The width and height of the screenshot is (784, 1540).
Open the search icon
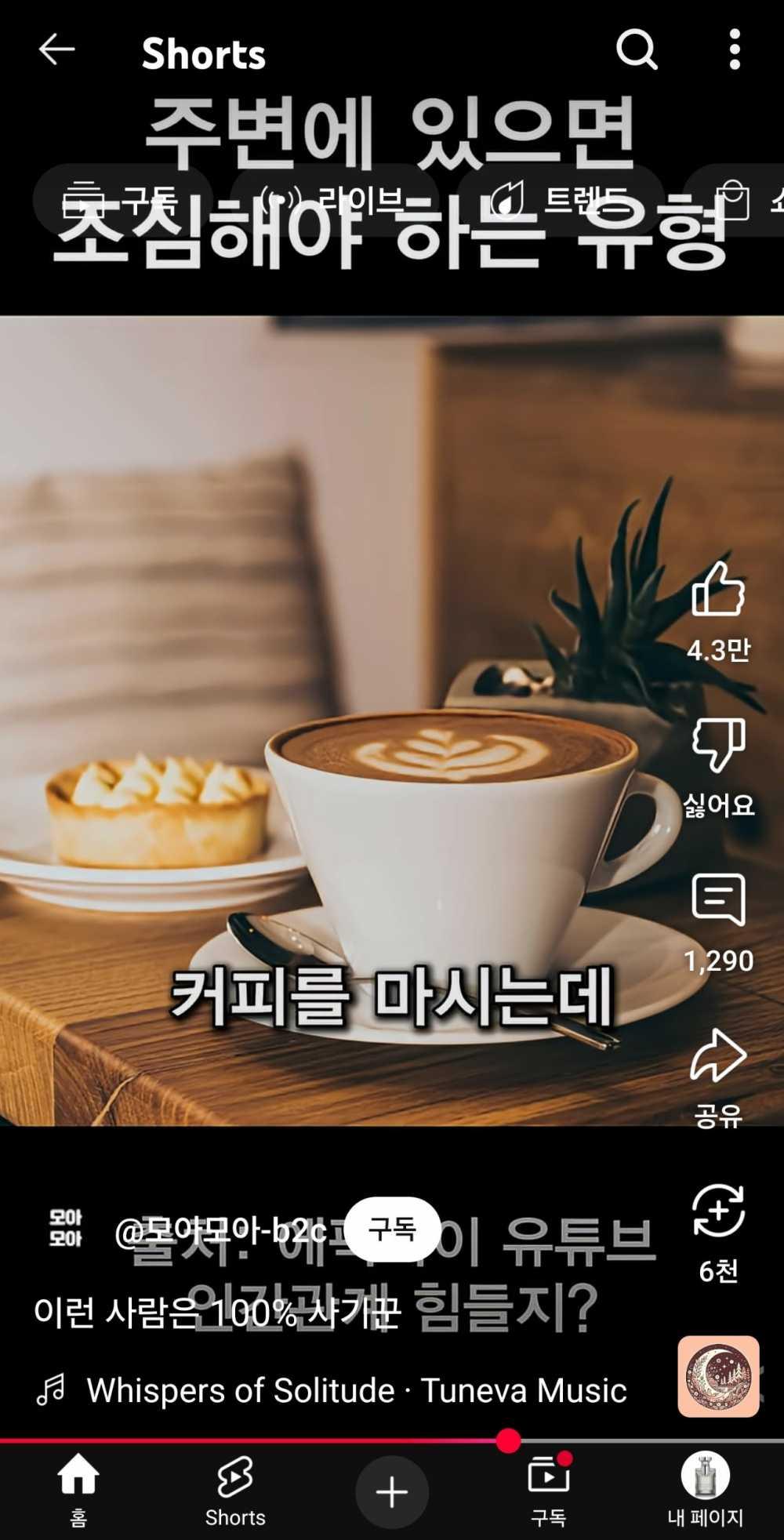(x=636, y=50)
